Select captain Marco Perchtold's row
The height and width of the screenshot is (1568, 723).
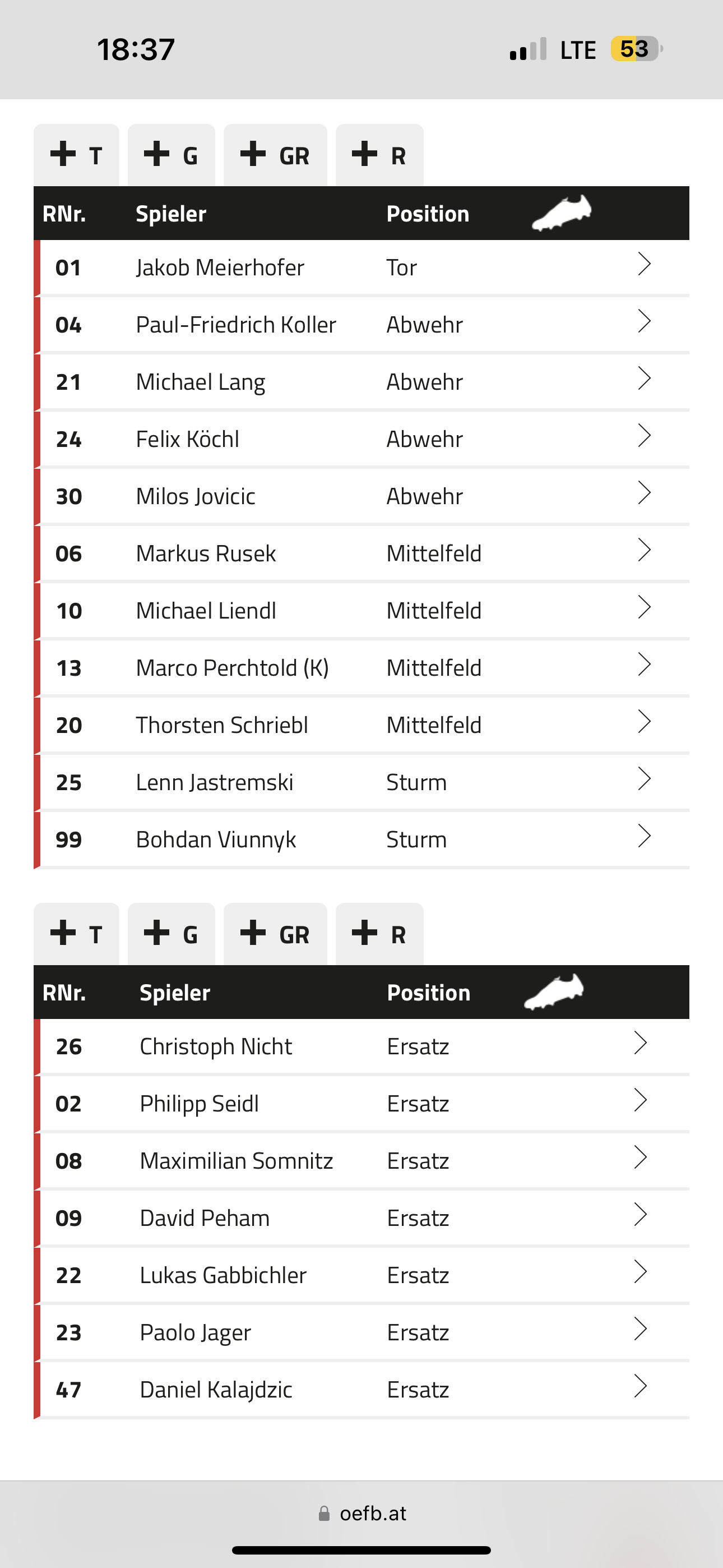(361, 668)
